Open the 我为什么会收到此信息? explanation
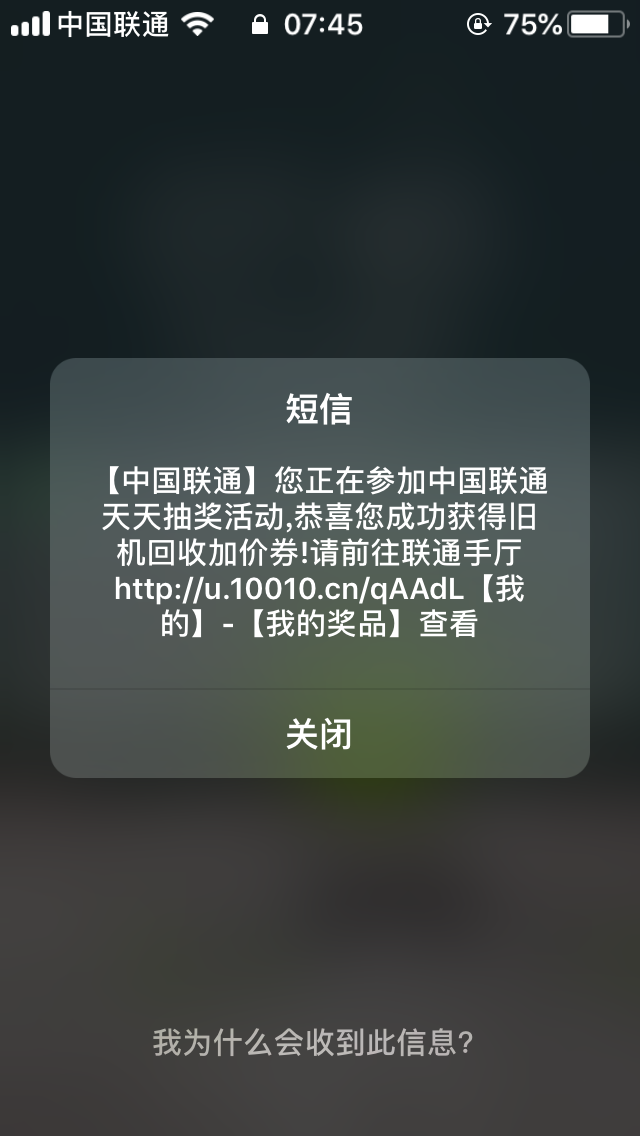Image resolution: width=640 pixels, height=1136 pixels. pos(313,1043)
